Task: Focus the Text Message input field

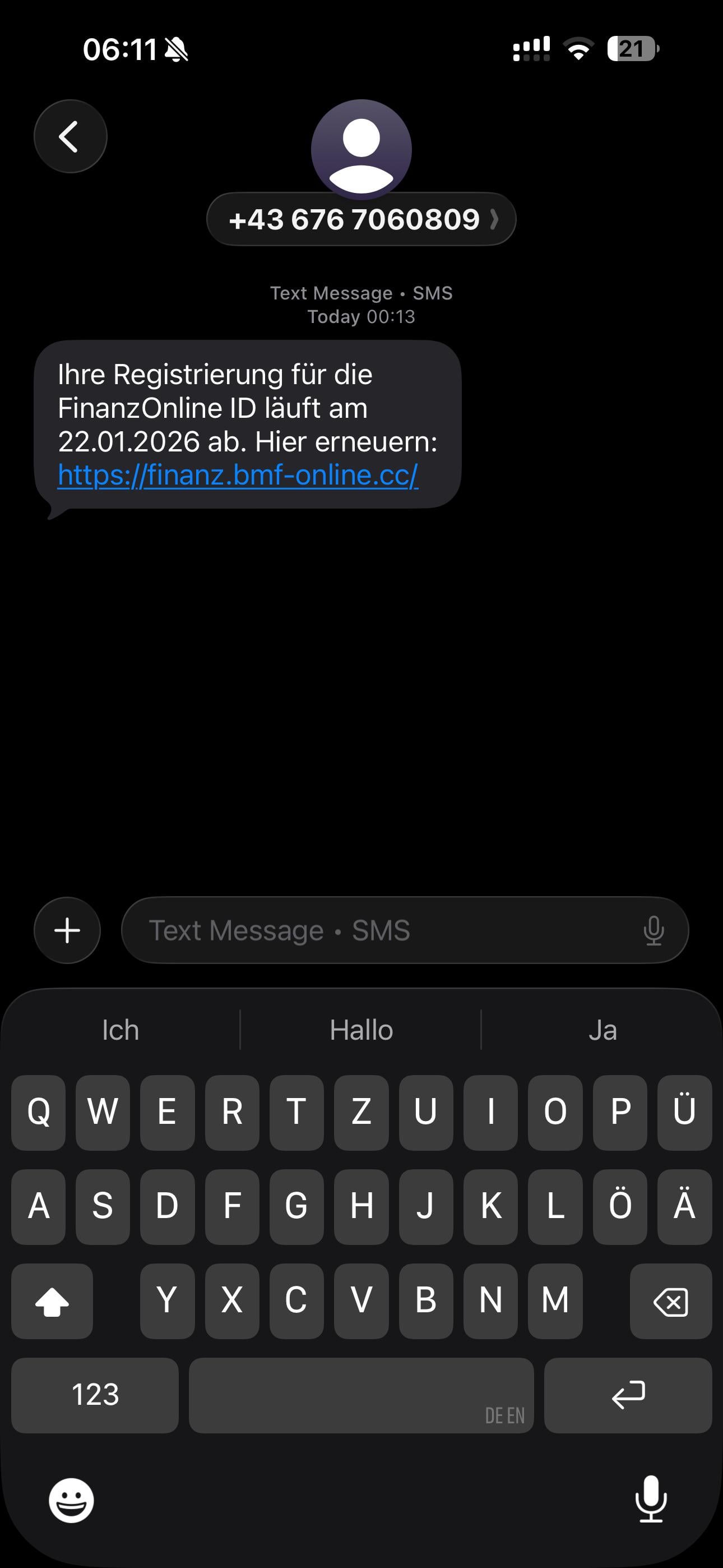Action: tap(377, 930)
